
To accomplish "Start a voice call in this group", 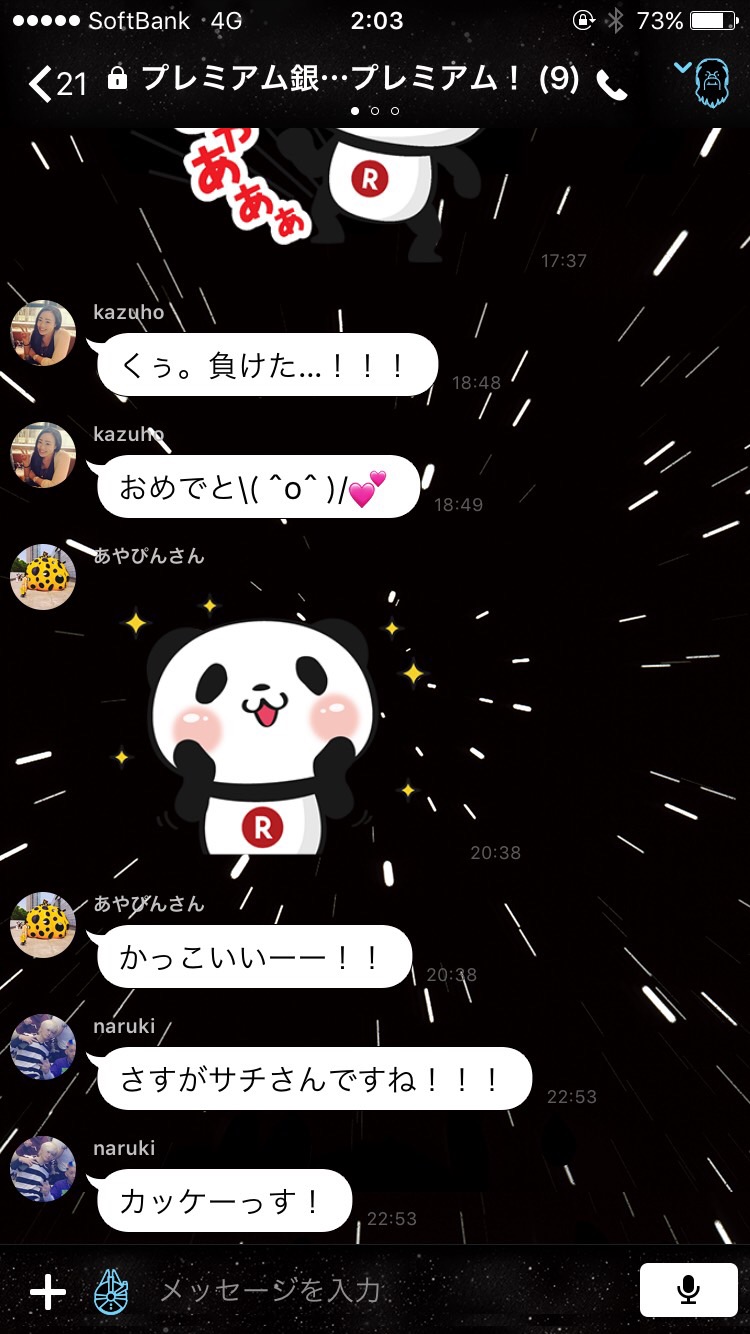I will point(612,85).
